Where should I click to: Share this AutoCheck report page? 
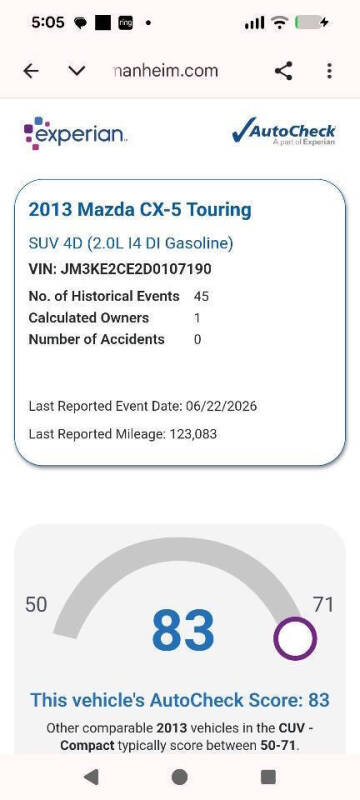click(x=284, y=71)
